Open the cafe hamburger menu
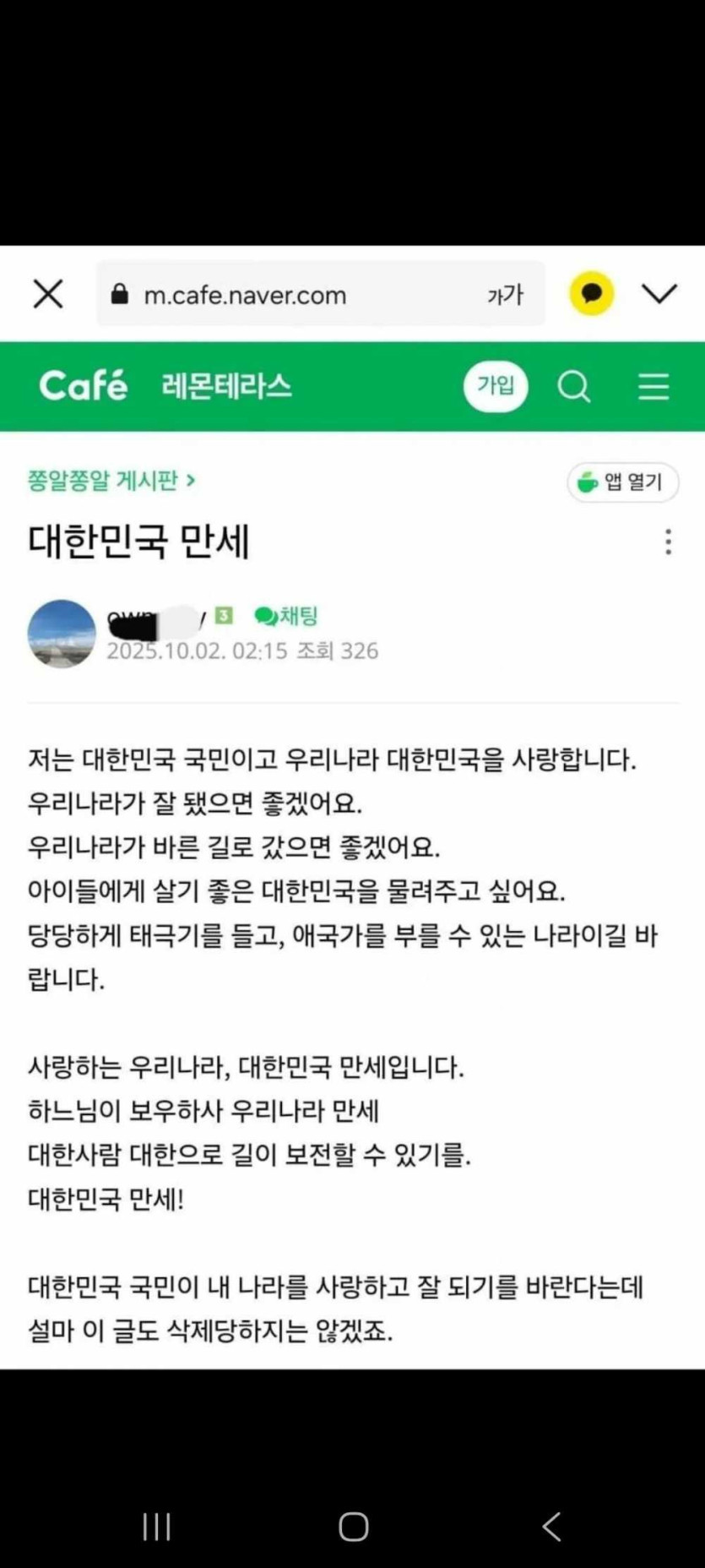Screen dimensions: 705x1568 (x=653, y=387)
